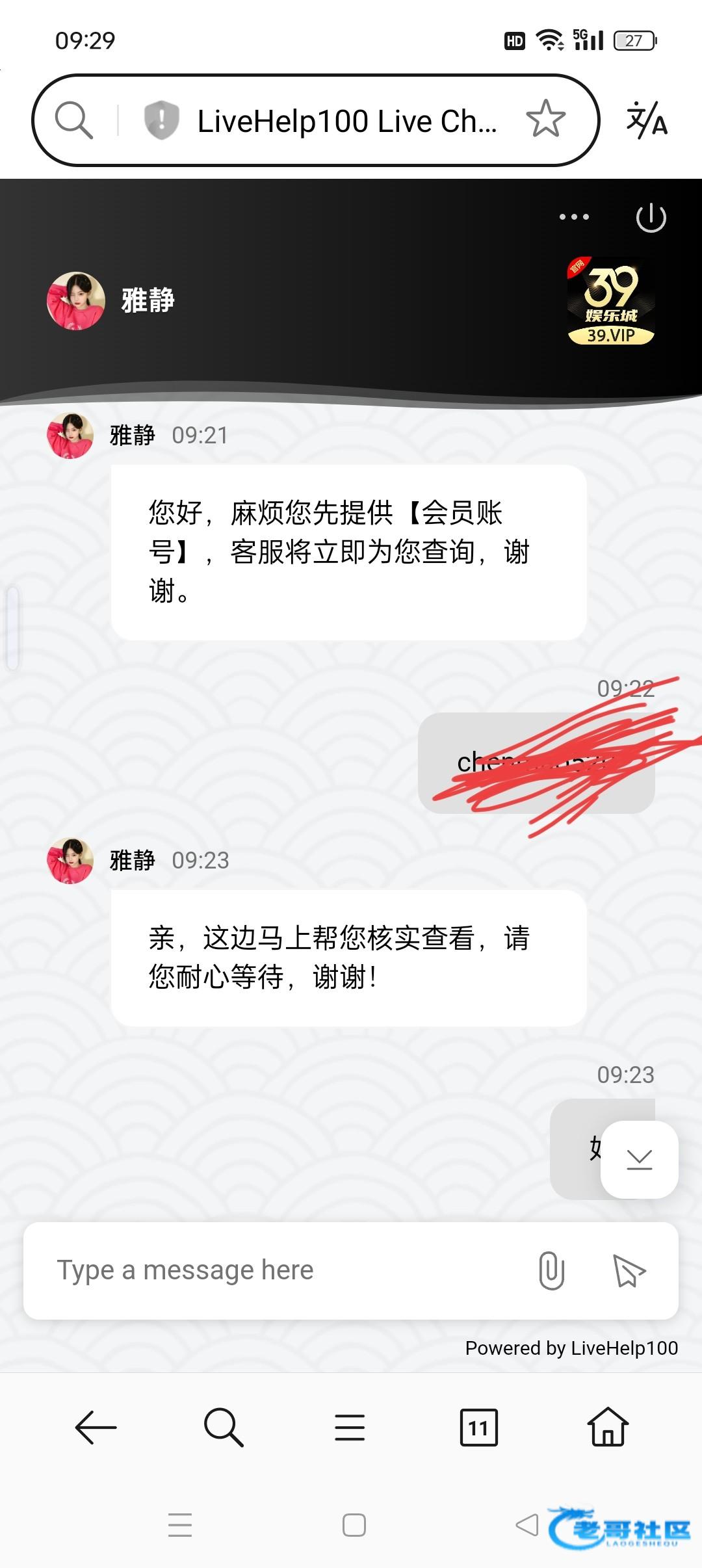Jump to the latest message with the down arrow
The width and height of the screenshot is (702, 1568).
[640, 1159]
